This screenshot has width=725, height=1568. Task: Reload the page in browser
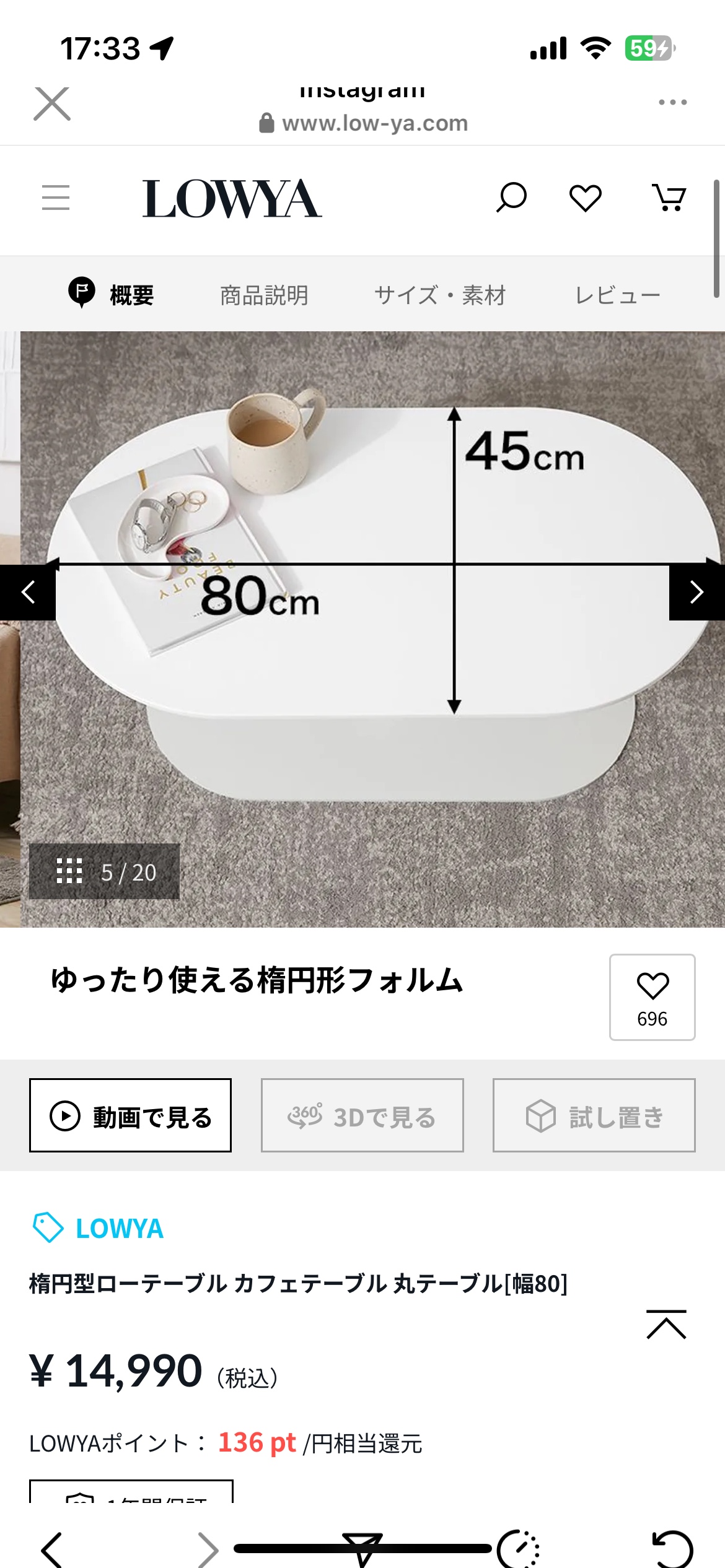click(672, 1548)
